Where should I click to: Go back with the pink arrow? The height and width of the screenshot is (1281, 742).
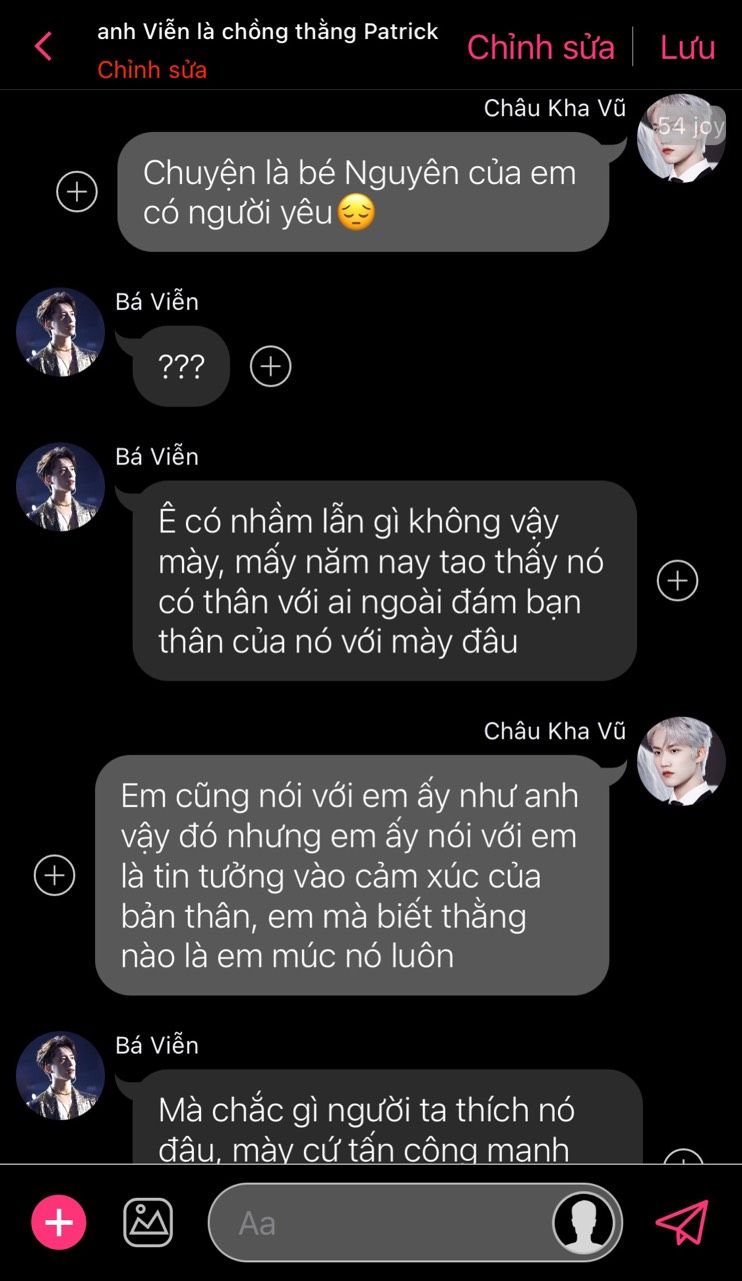click(43, 46)
